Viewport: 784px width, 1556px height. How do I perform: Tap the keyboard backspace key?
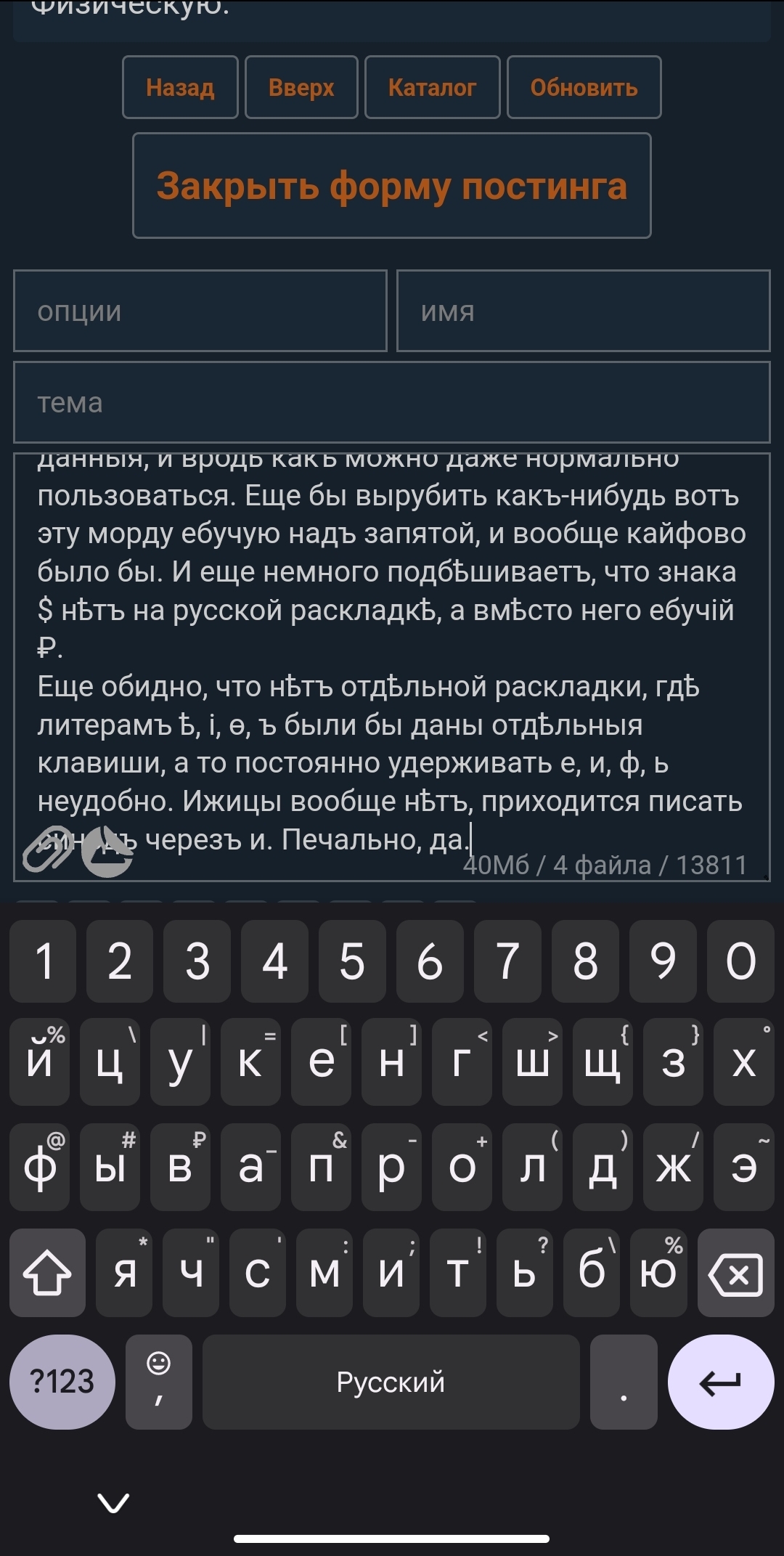[x=735, y=1274]
